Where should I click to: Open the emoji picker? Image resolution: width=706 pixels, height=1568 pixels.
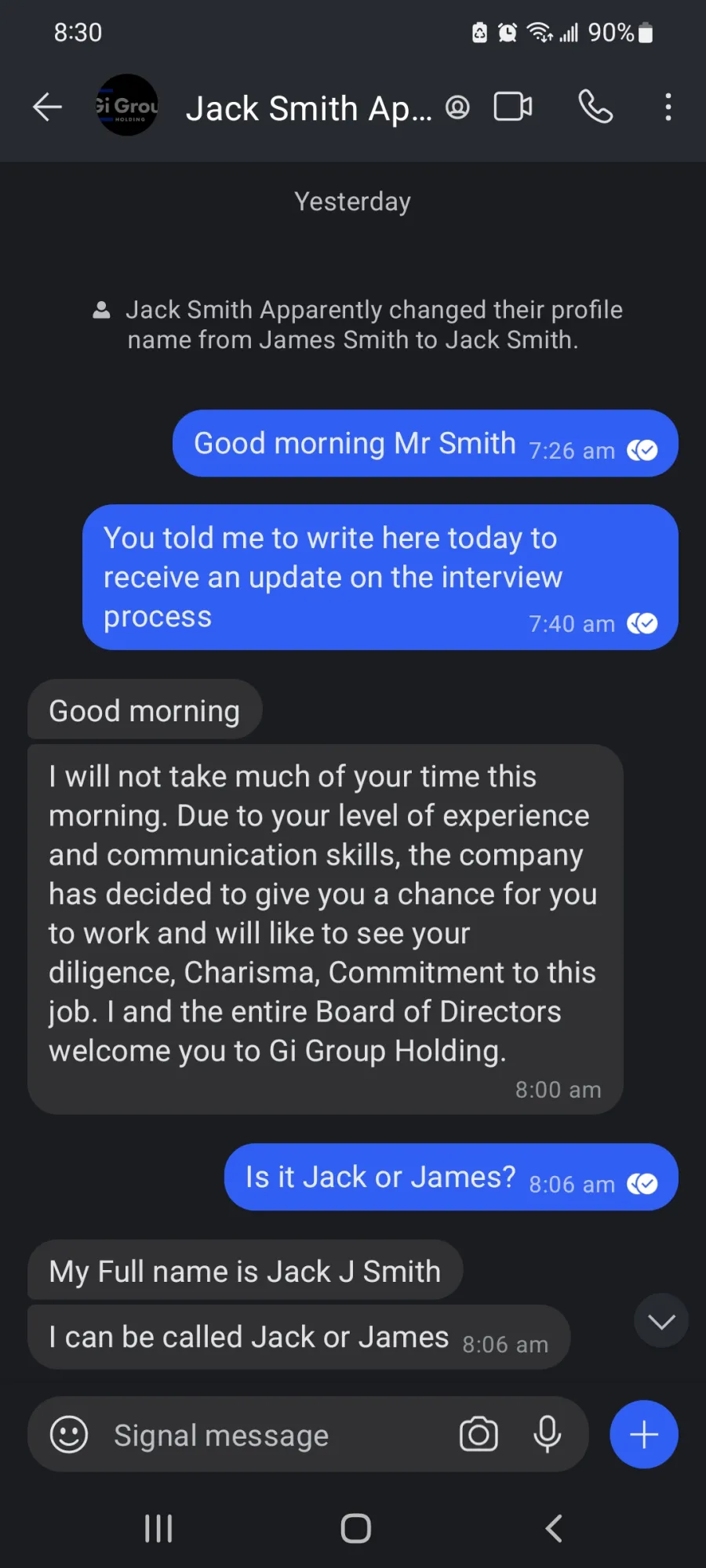tap(69, 1435)
